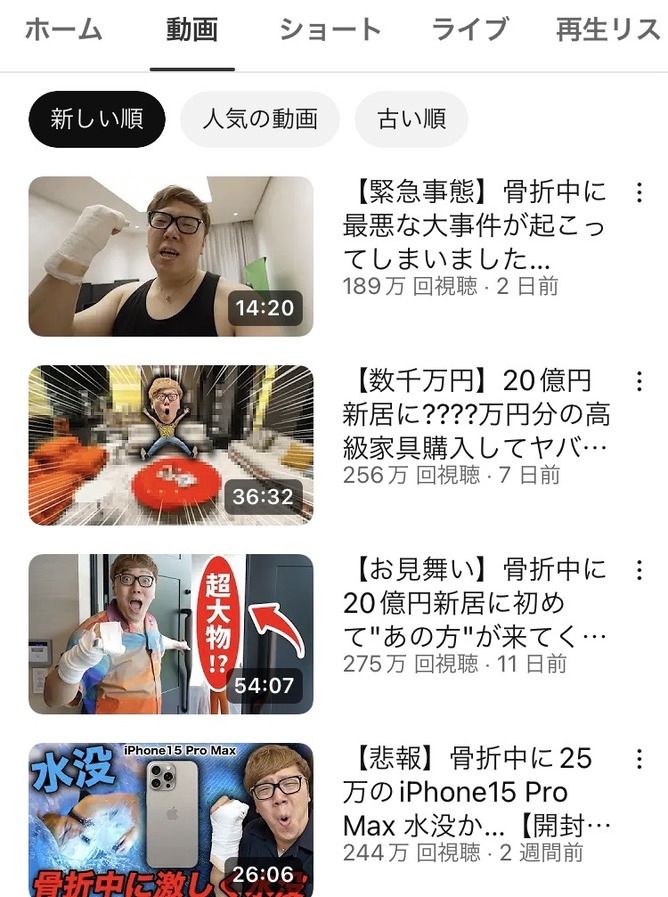The image size is (668, 897).
Task: Open options menu for the お見舞い video
Action: pyautogui.click(x=638, y=570)
